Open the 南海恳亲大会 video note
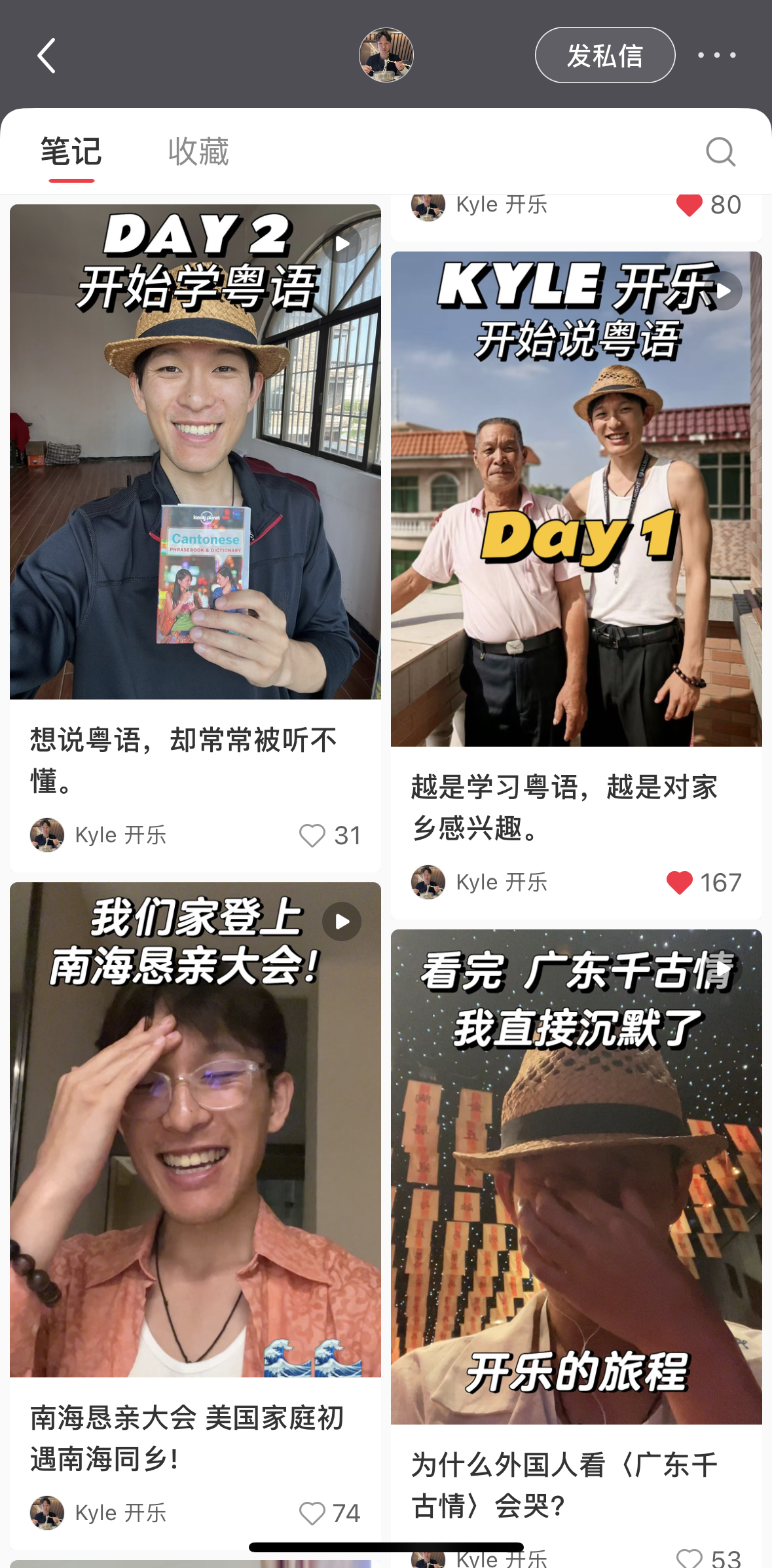772x1568 pixels. click(x=195, y=1129)
